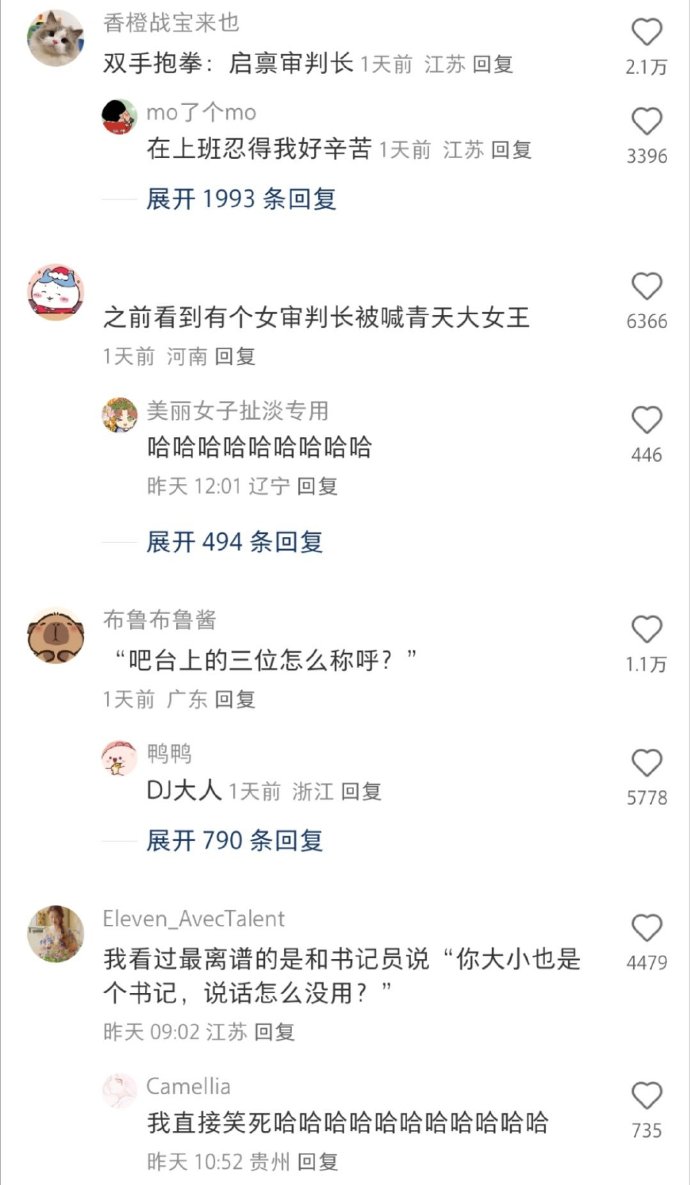Image resolution: width=690 pixels, height=1185 pixels.
Task: Reply to 香橙战宝来也's comment
Action: pyautogui.click(x=492, y=65)
